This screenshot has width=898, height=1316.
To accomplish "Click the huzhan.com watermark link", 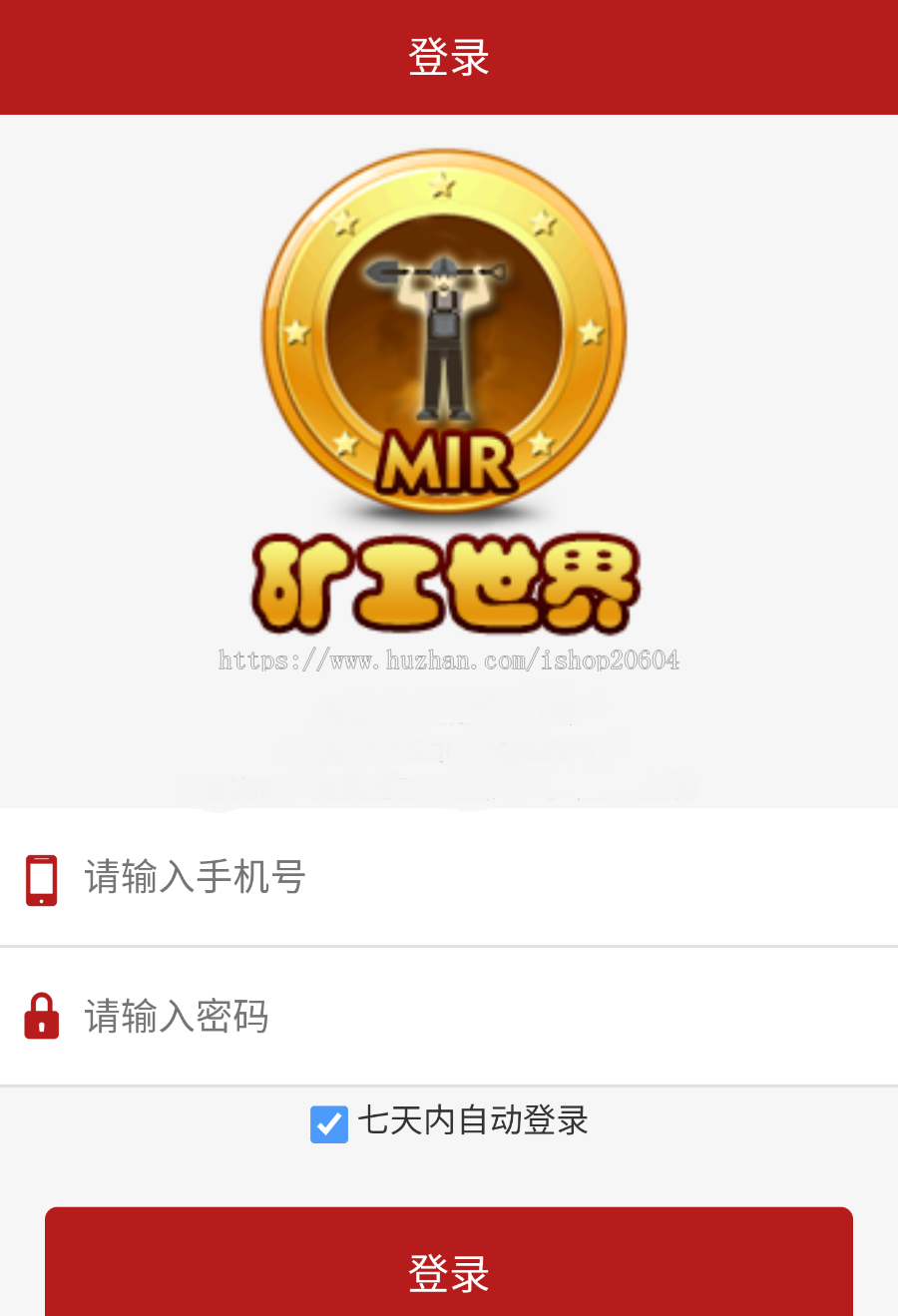I will point(448,660).
